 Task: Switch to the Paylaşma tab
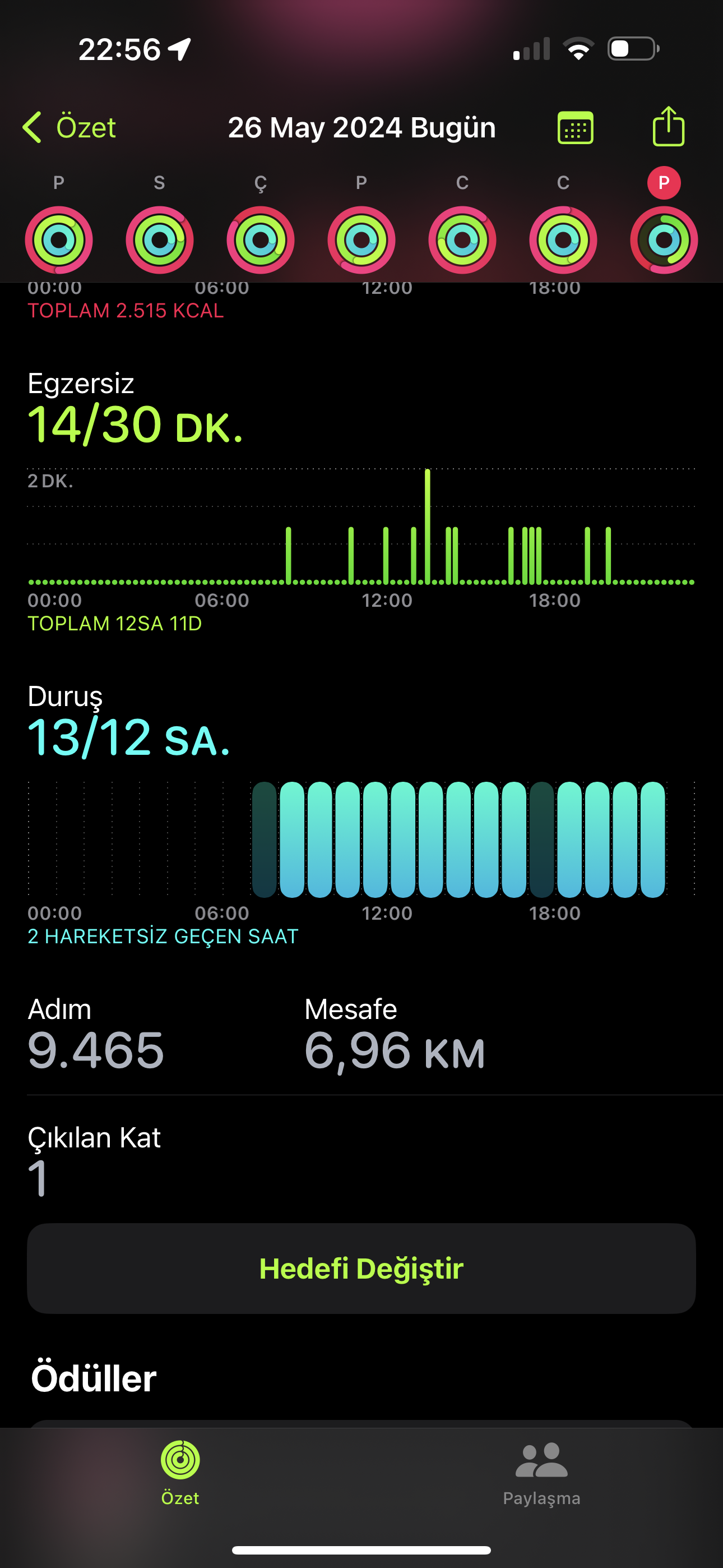(x=541, y=1473)
